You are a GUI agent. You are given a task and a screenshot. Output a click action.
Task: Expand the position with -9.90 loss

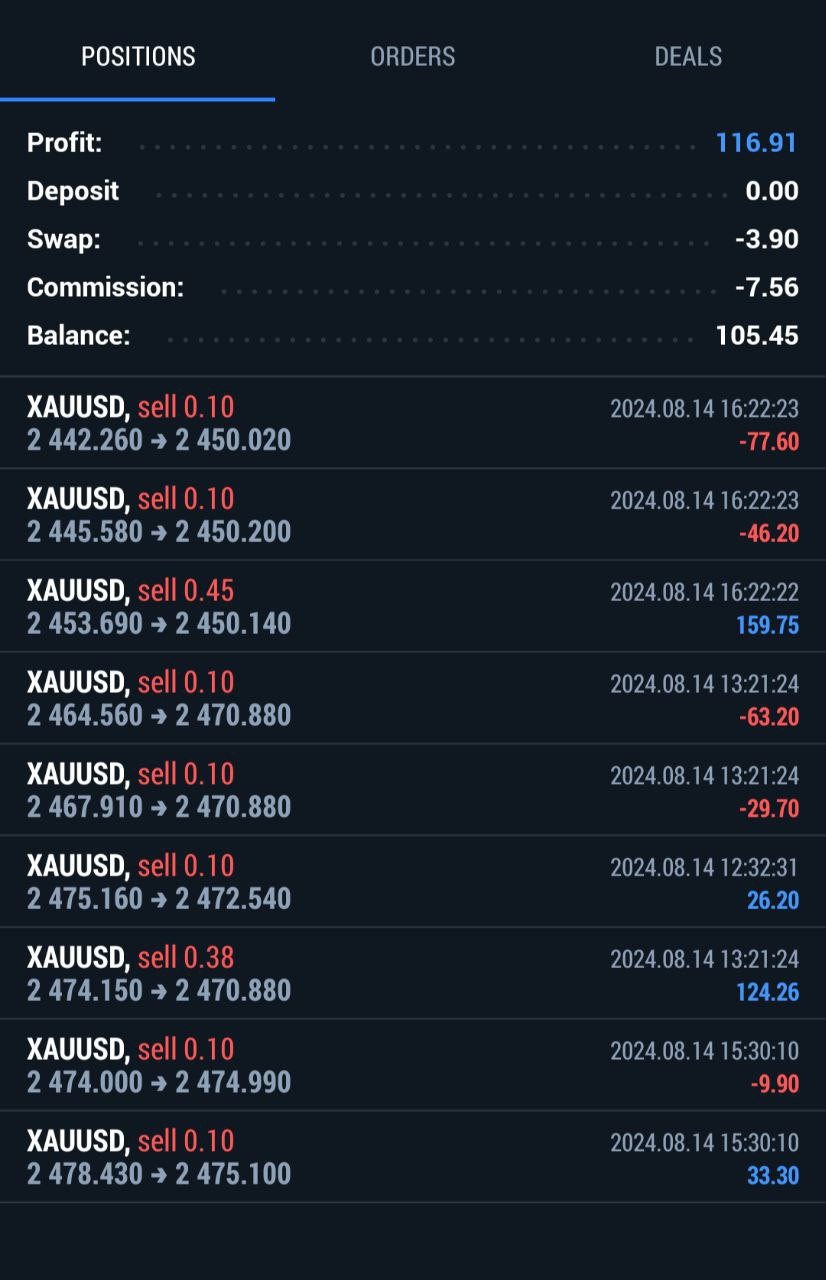coord(412,1066)
